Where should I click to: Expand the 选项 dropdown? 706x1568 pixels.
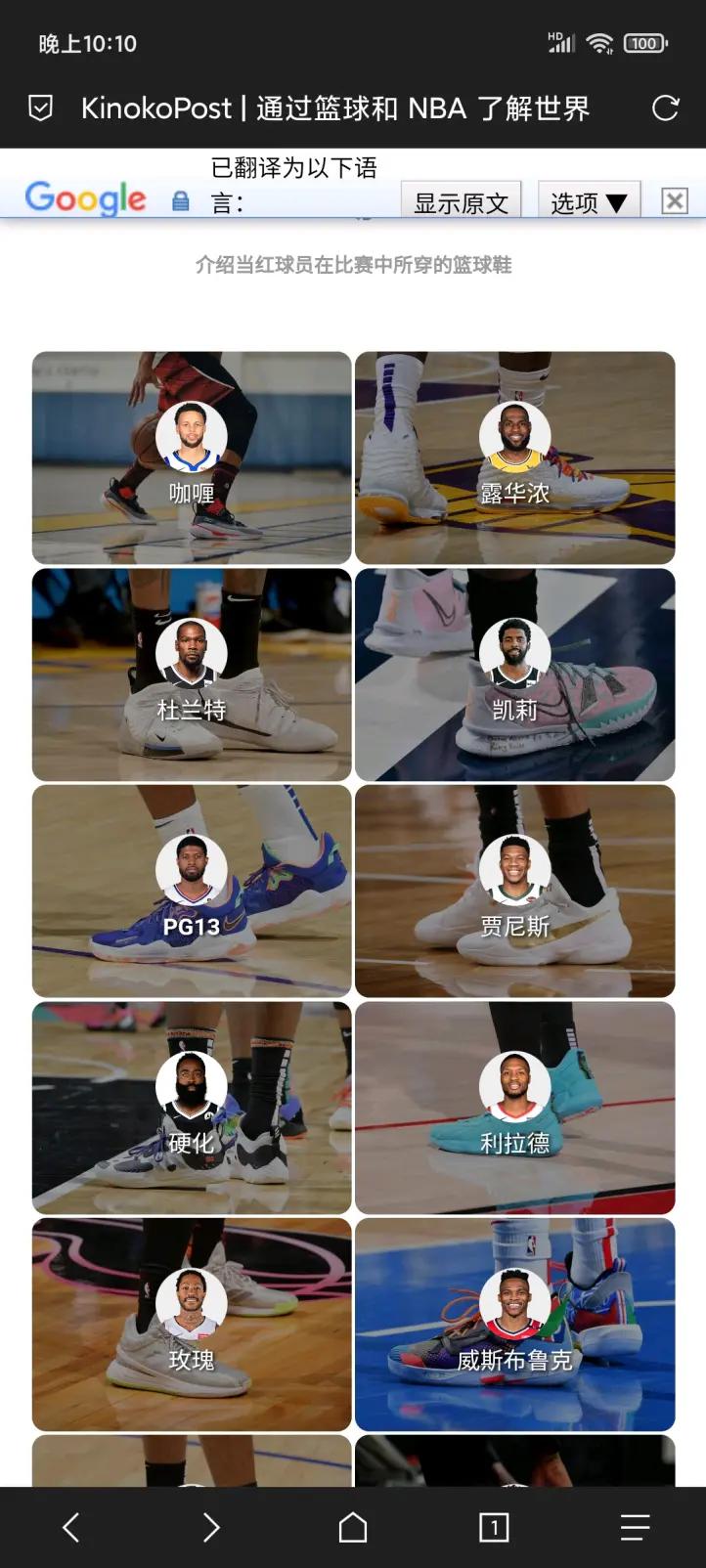coord(589,201)
